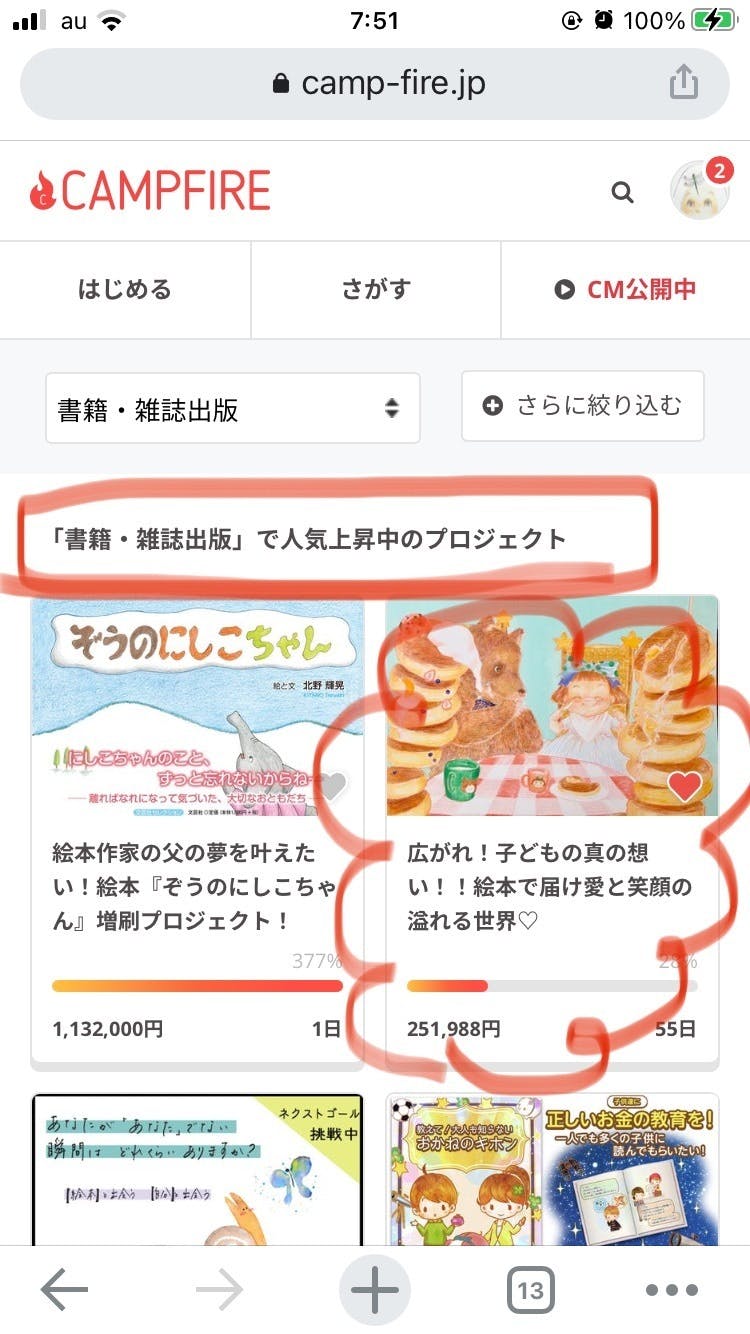Open the ぞうのにしこちゃん増刷 project card
Screen dimensions: 750x1334
197,886
